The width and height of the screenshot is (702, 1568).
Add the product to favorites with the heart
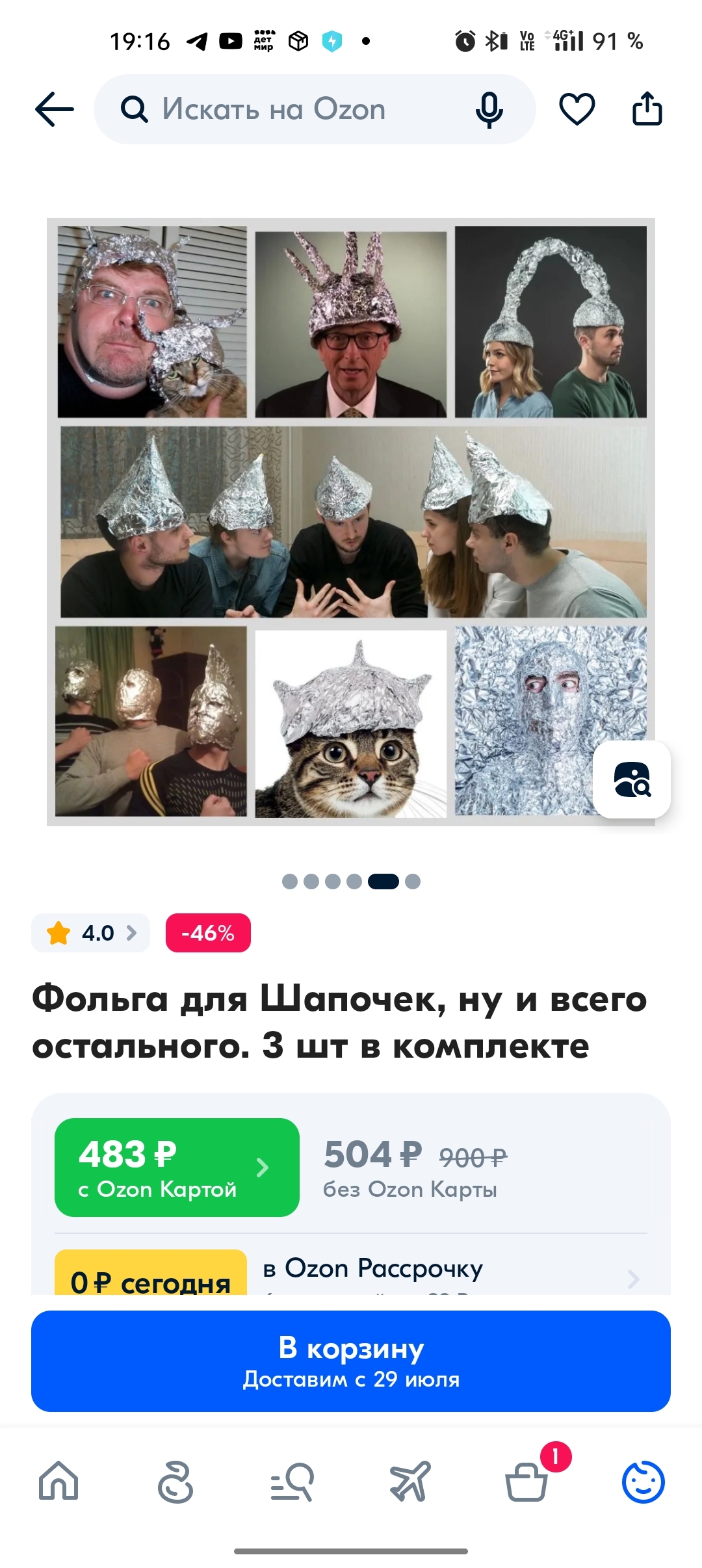pyautogui.click(x=577, y=109)
